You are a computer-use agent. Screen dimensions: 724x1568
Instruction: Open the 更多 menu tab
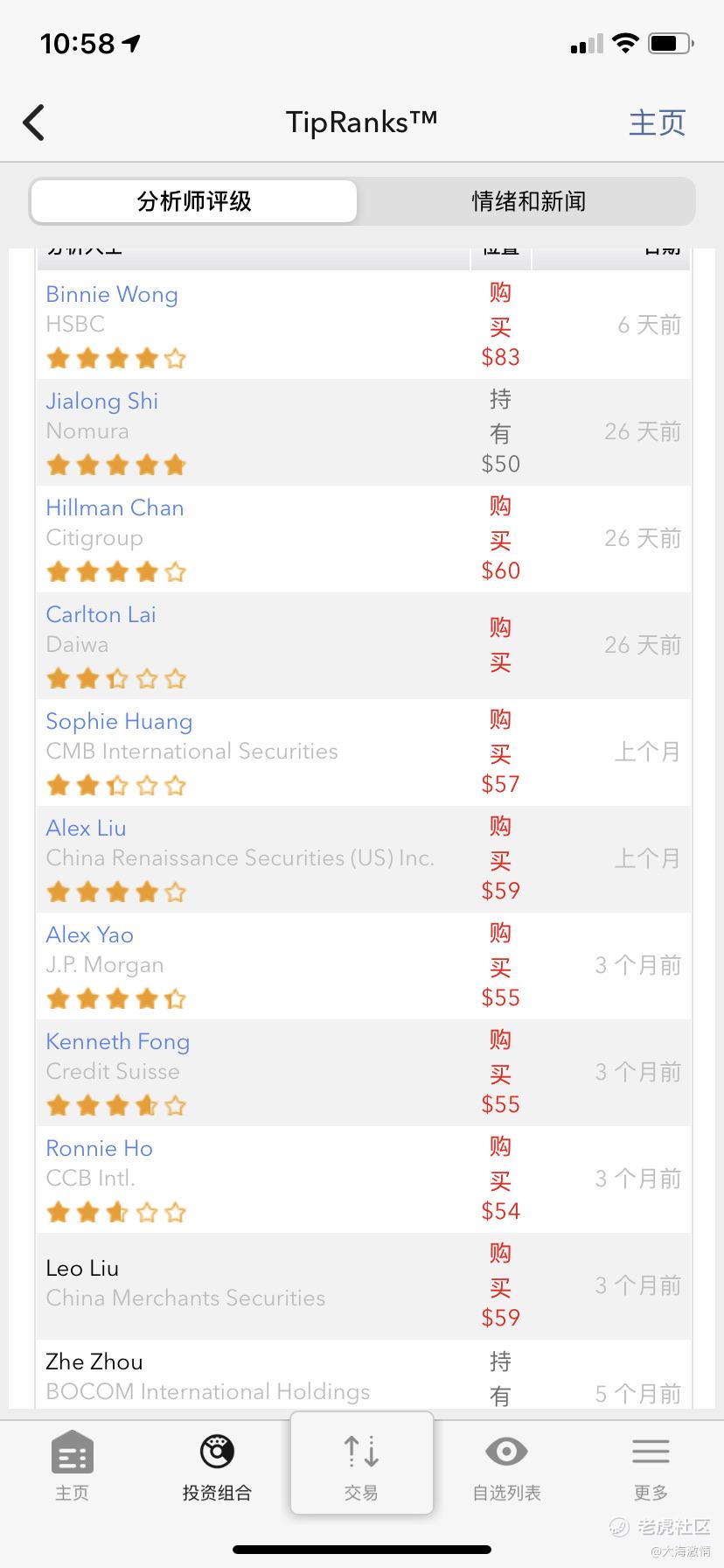(x=651, y=1468)
